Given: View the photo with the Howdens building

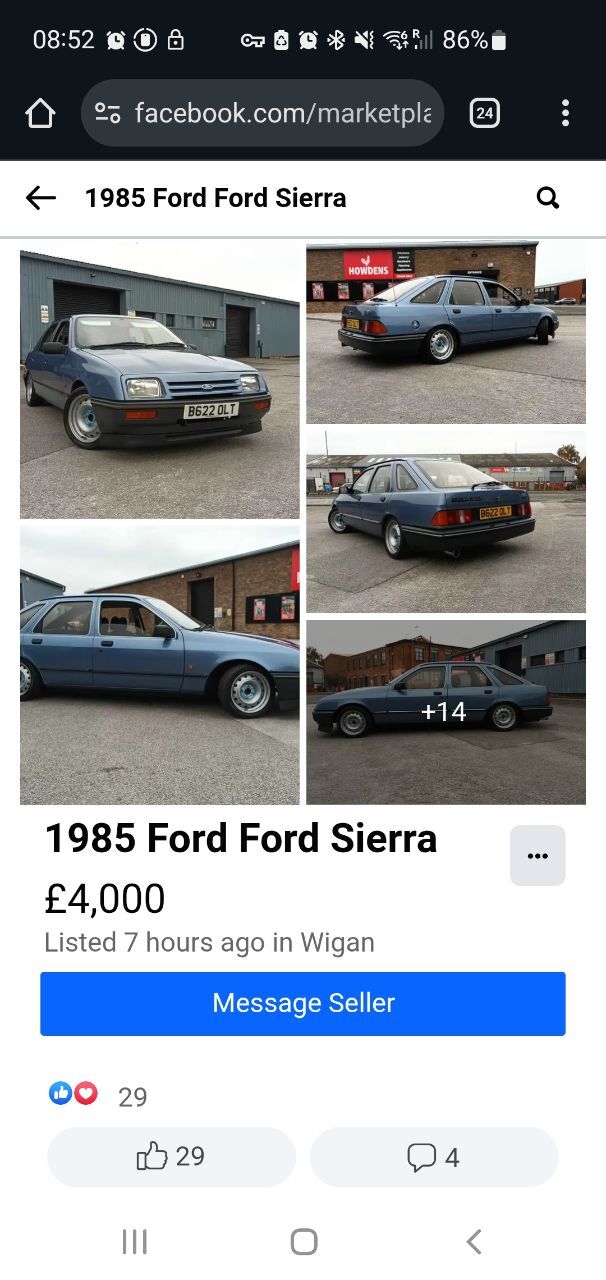Looking at the screenshot, I should coord(446,334).
